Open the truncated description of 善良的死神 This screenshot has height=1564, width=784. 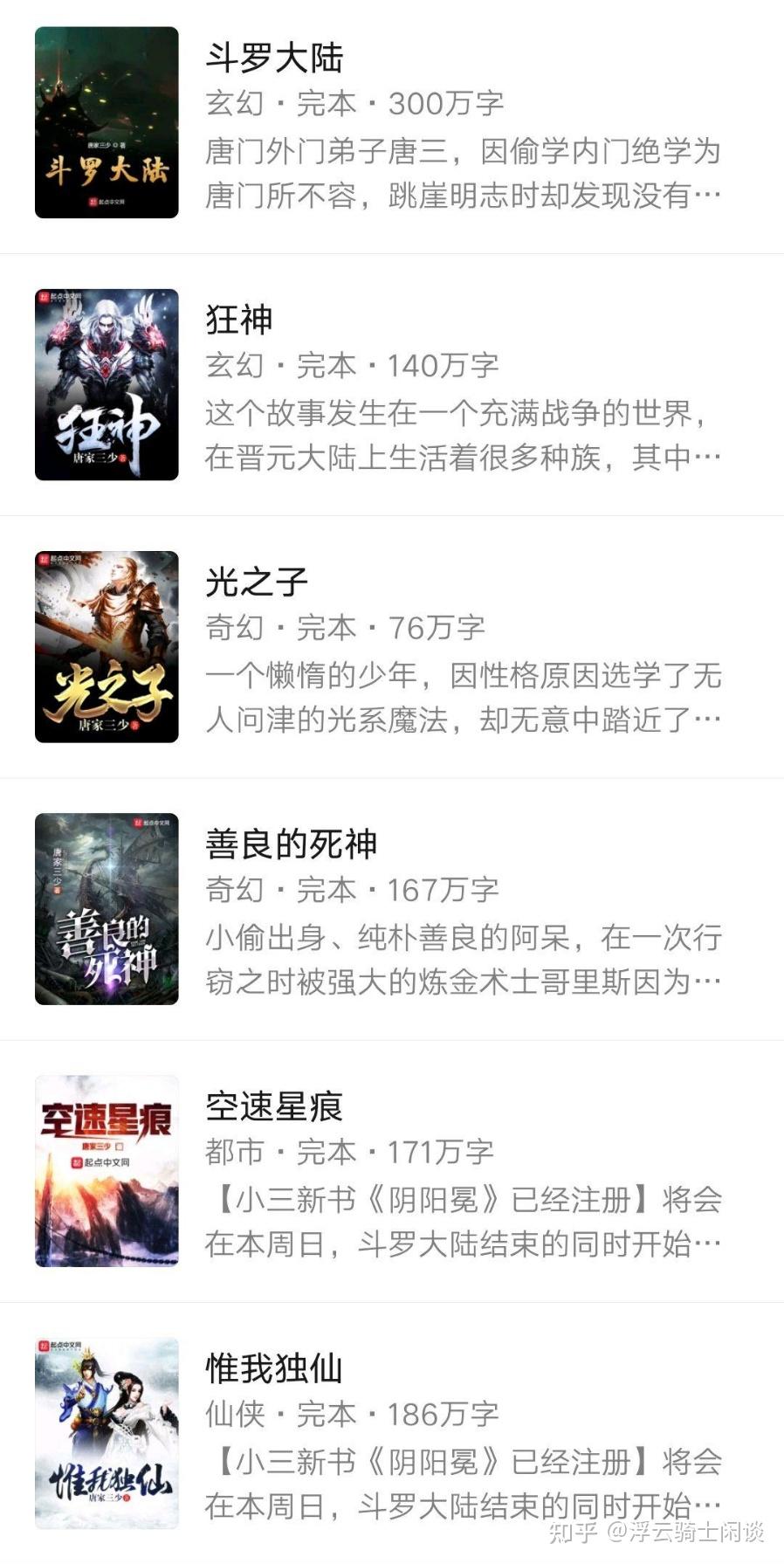[x=463, y=961]
